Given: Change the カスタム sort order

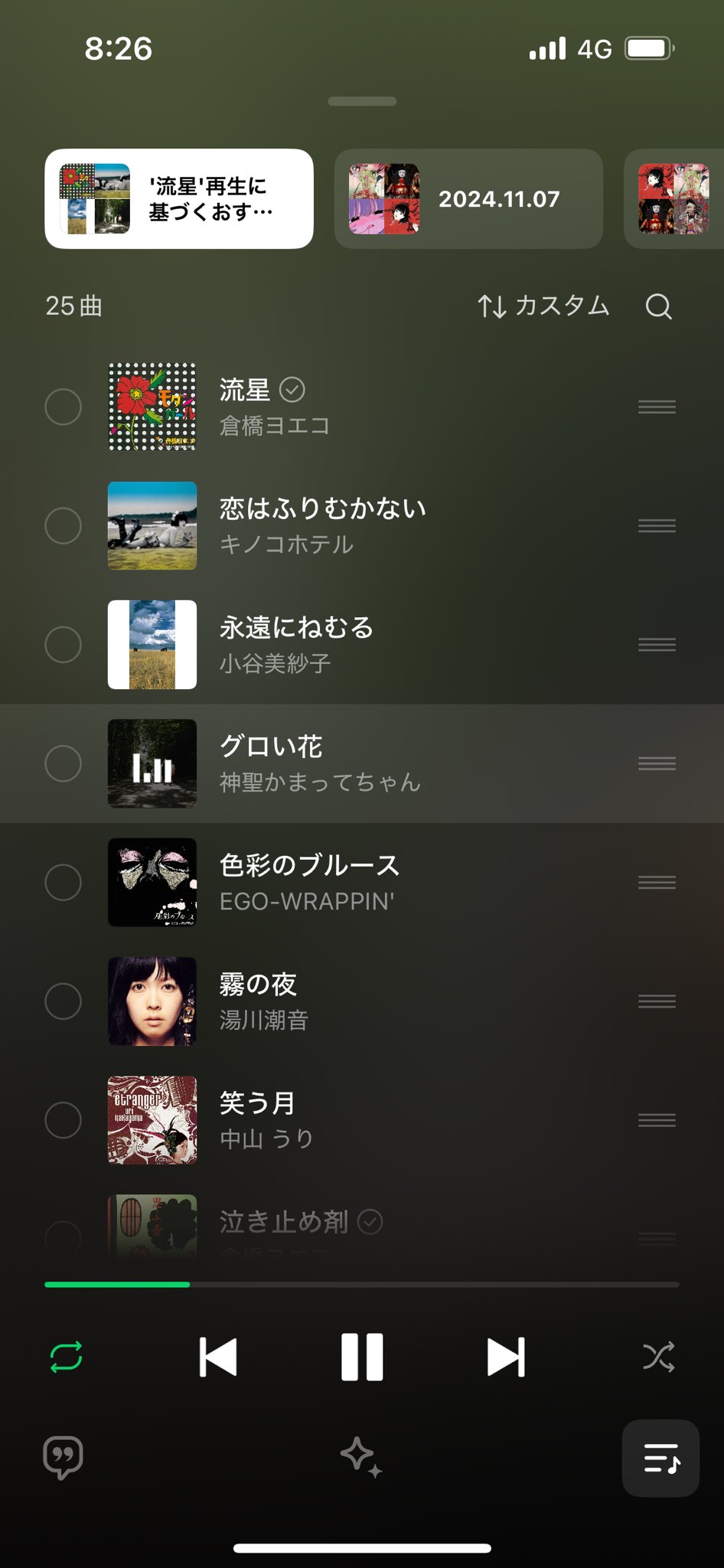Looking at the screenshot, I should point(543,306).
